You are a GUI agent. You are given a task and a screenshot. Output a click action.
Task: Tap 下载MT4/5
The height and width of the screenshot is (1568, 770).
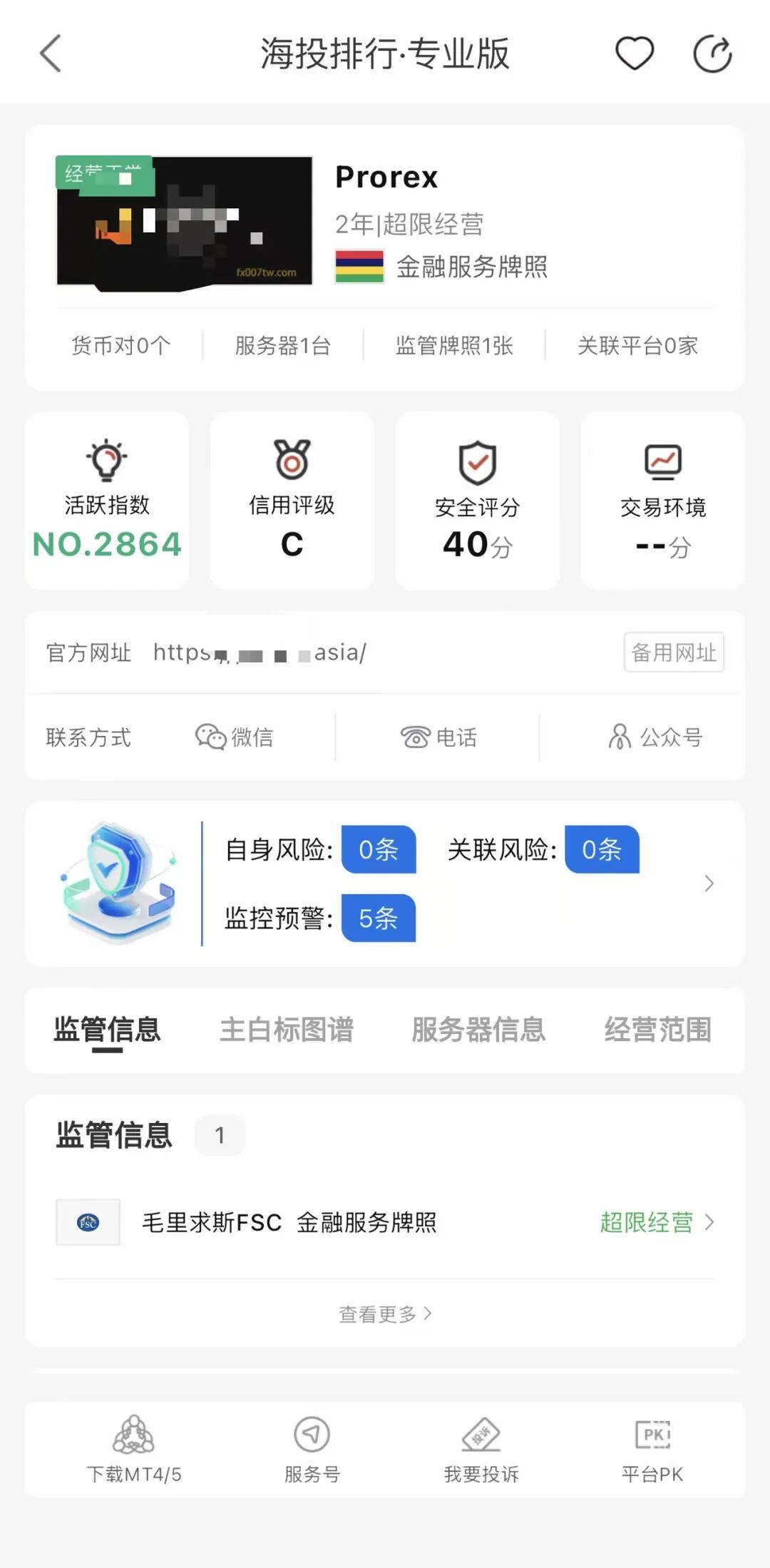coord(134,1449)
